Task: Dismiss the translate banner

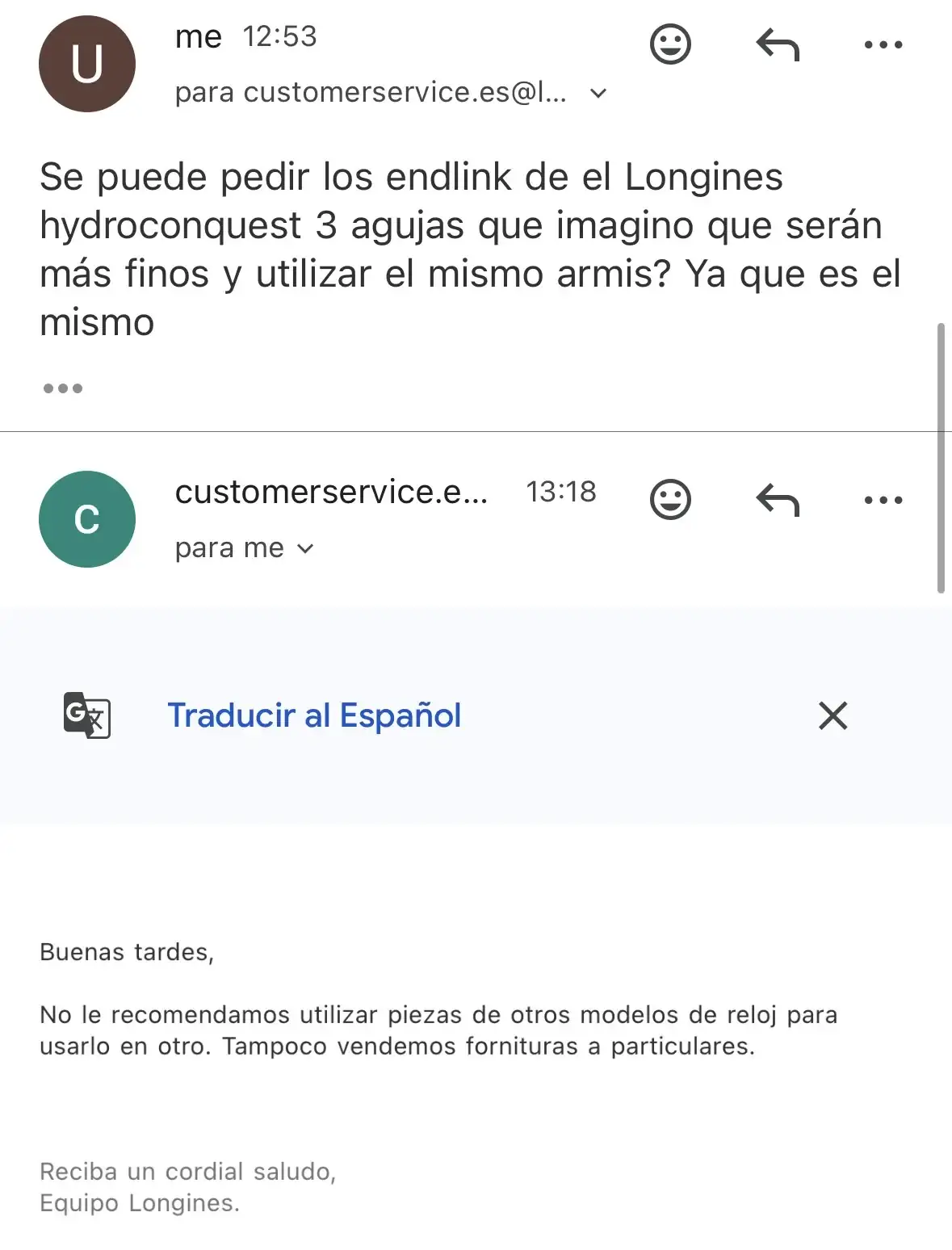Action: coord(832,715)
